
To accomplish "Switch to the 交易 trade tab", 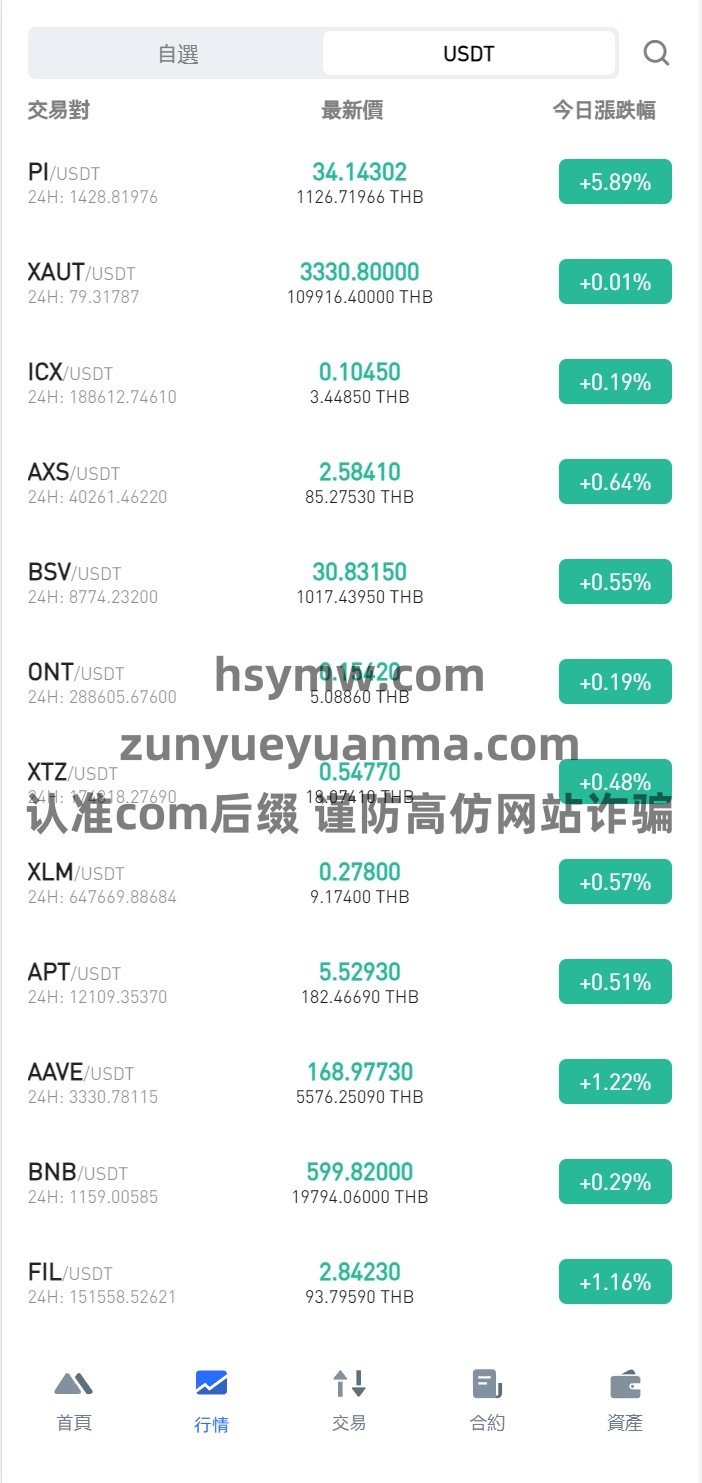I will click(350, 1401).
